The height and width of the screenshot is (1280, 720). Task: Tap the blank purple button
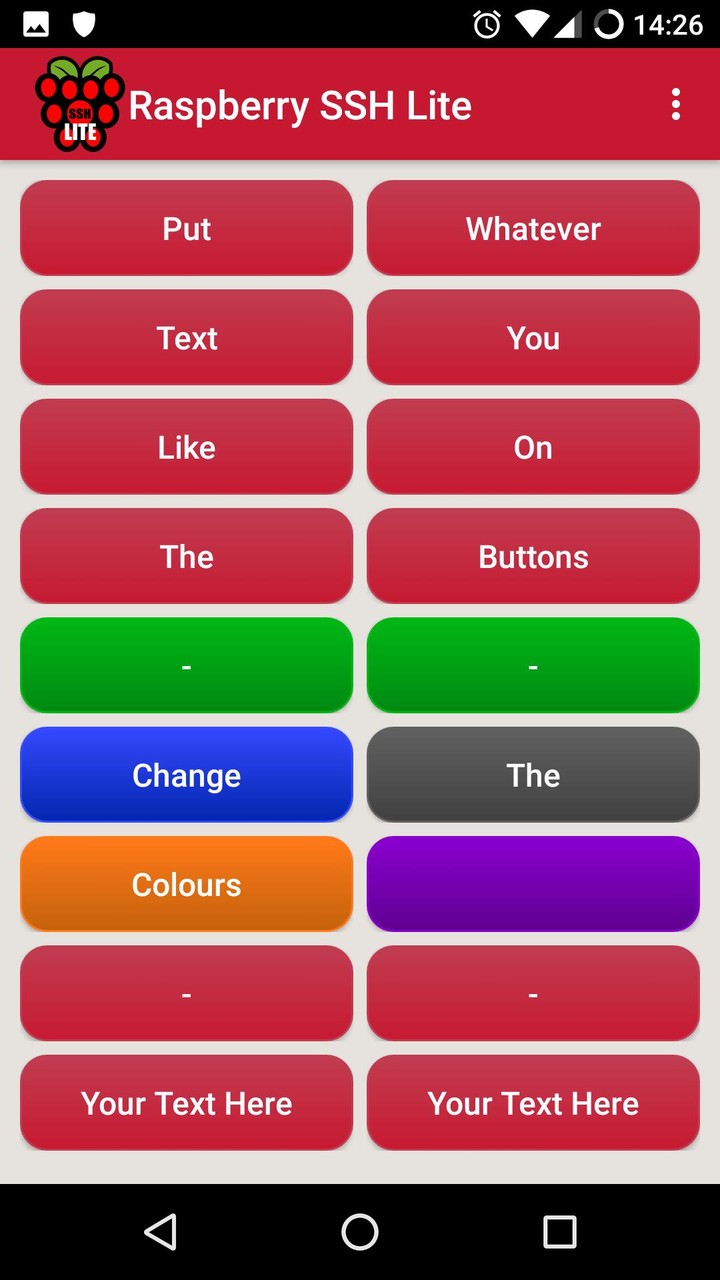point(533,884)
